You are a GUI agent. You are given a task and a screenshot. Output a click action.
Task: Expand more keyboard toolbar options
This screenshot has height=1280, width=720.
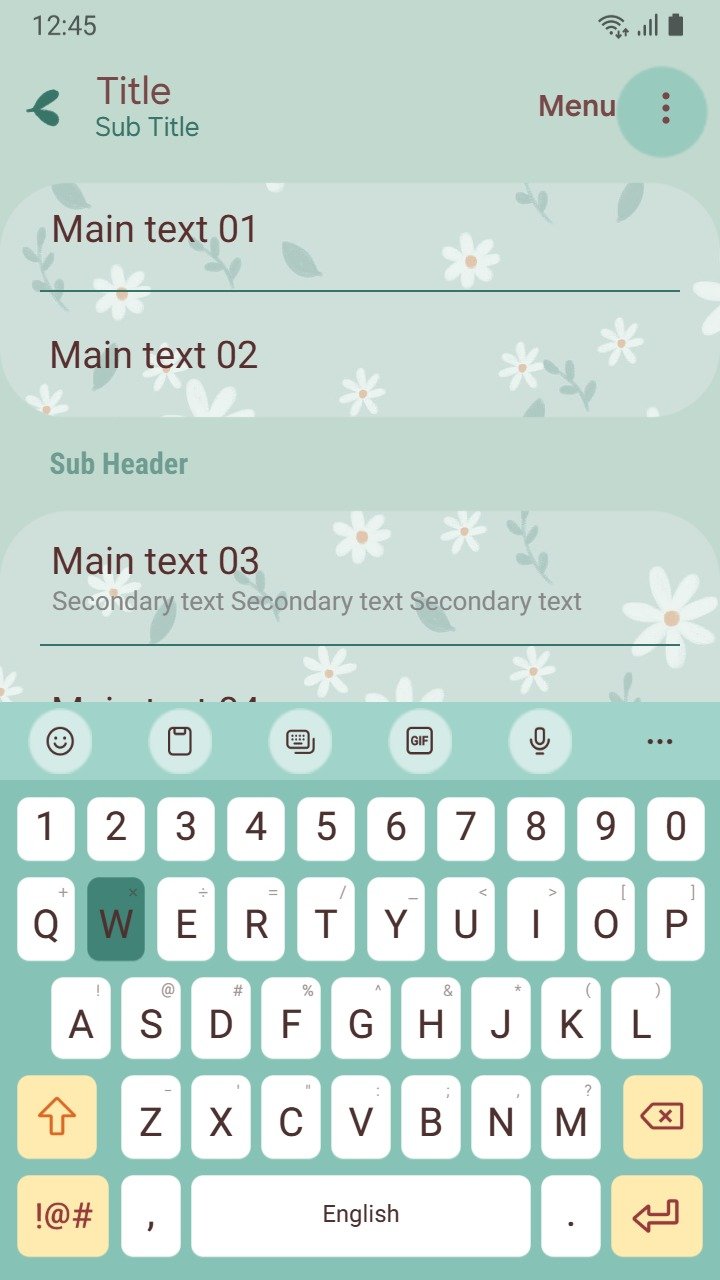coord(660,741)
